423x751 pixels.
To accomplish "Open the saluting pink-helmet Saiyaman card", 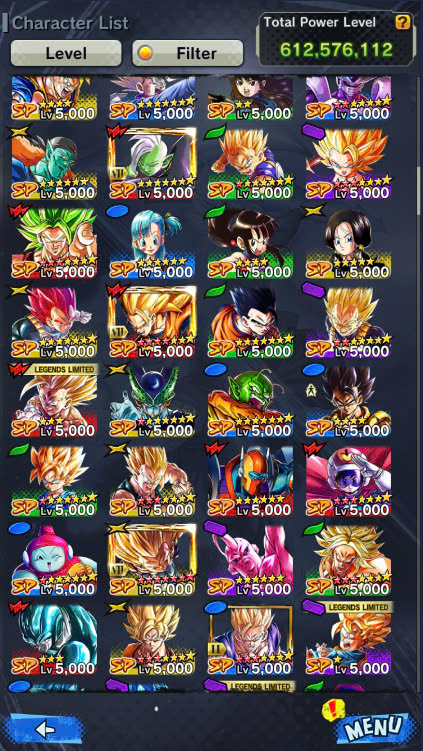I will [x=348, y=481].
